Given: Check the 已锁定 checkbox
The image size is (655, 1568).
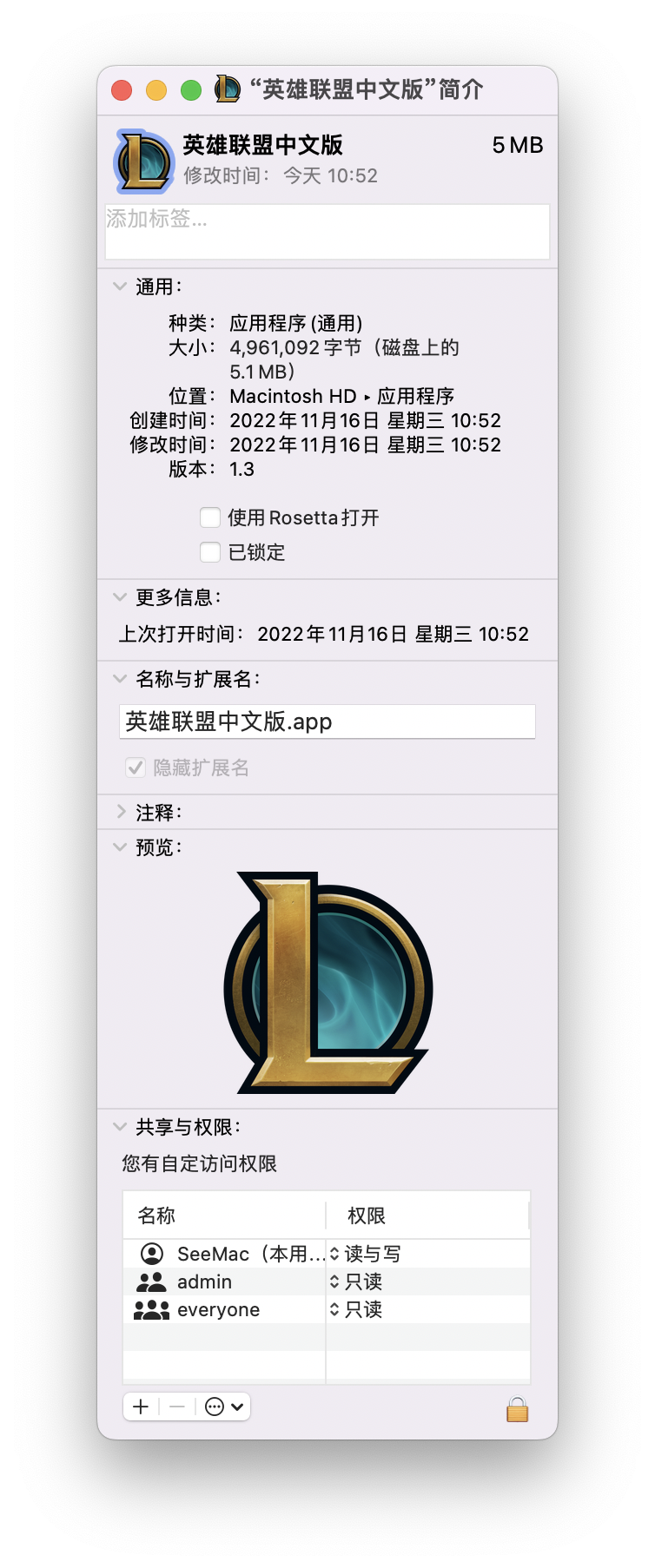Looking at the screenshot, I should pyautogui.click(x=210, y=552).
